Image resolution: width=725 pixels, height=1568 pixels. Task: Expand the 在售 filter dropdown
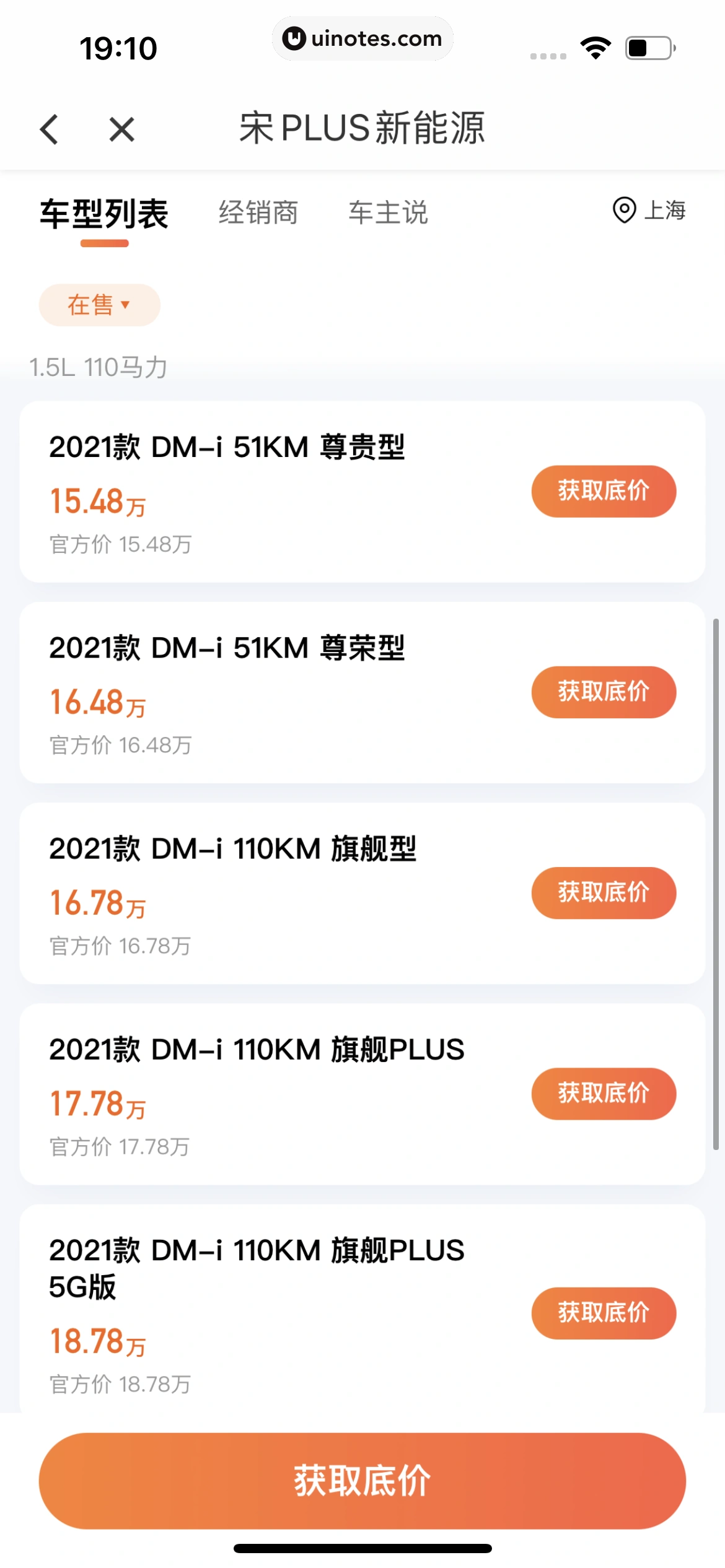[99, 305]
